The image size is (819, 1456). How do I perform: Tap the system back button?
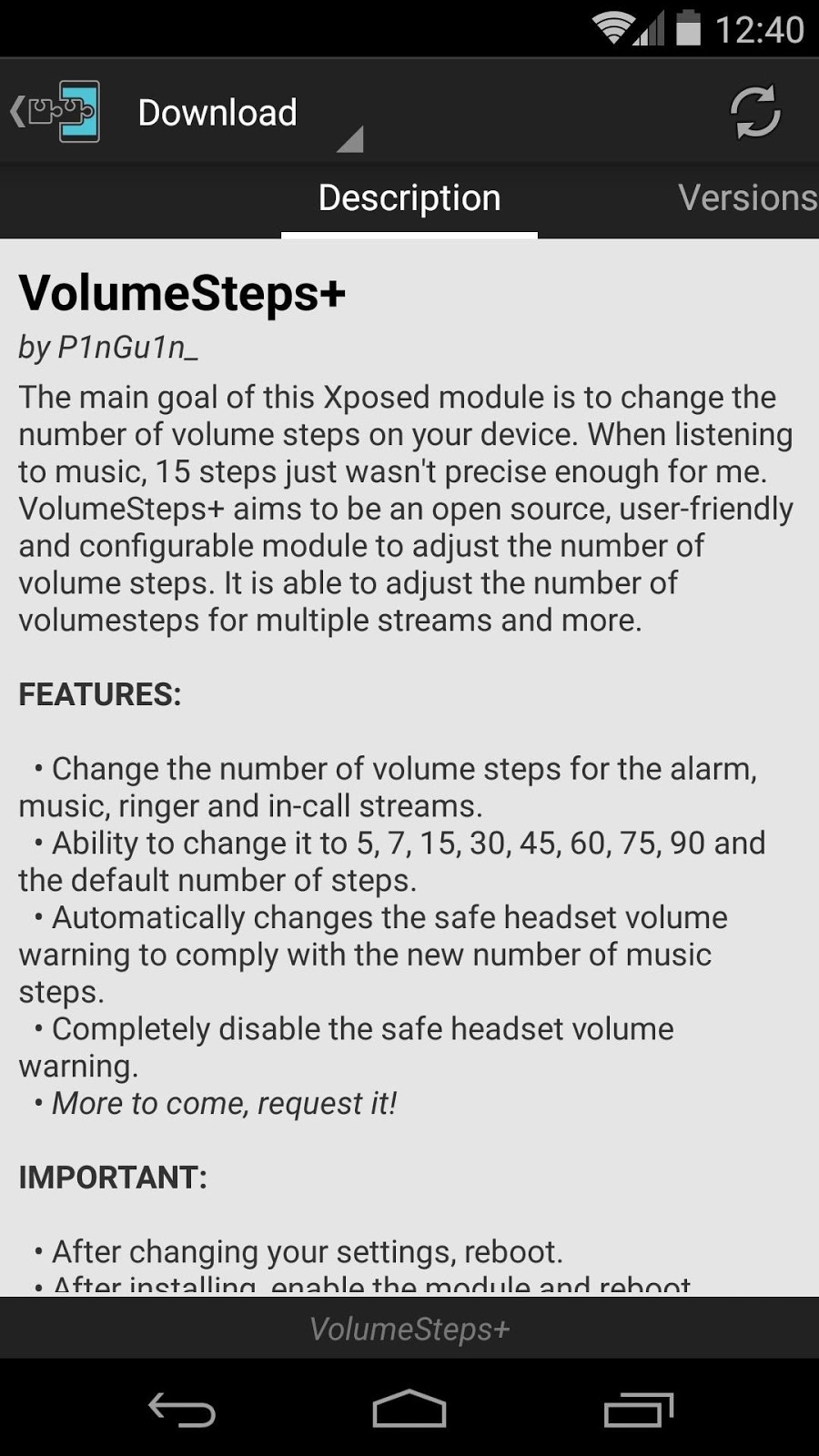[x=182, y=1410]
